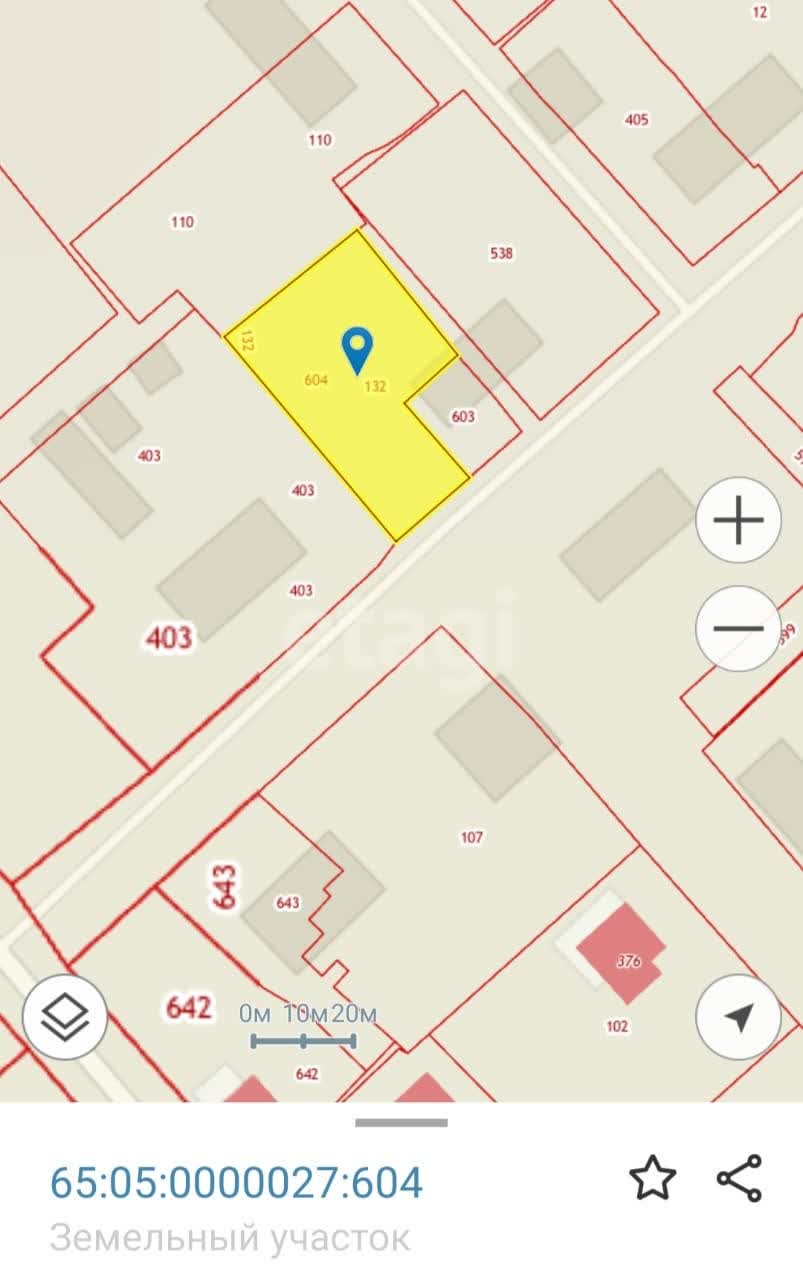803x1280 pixels.
Task: Share this land parcel
Action: point(739,1178)
